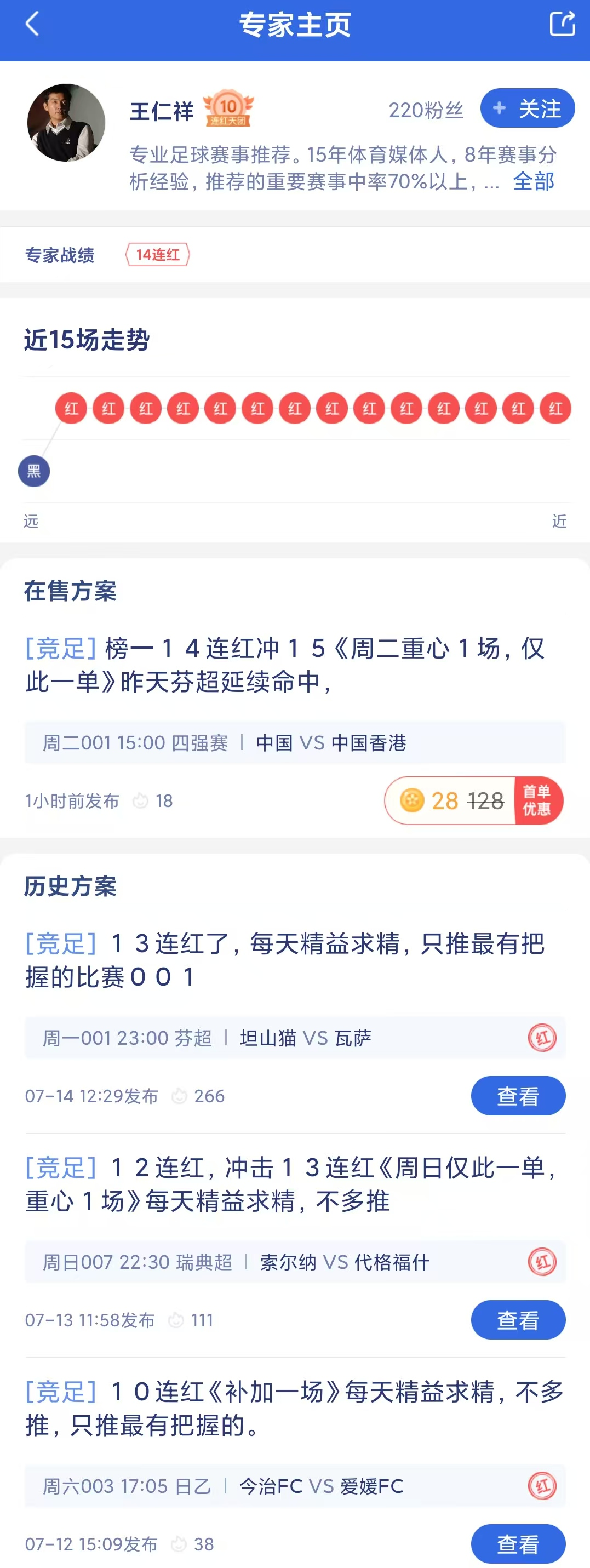Open the 13连红了 history plan title
590x1568 pixels.
[x=285, y=960]
